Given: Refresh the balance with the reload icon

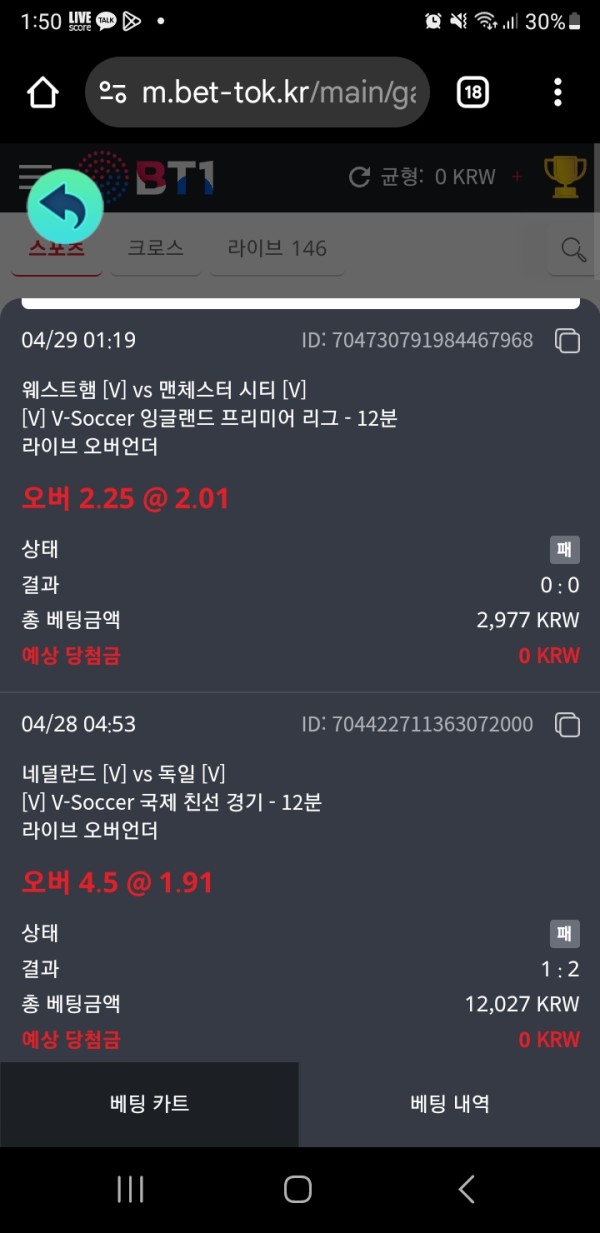Looking at the screenshot, I should 360,177.
